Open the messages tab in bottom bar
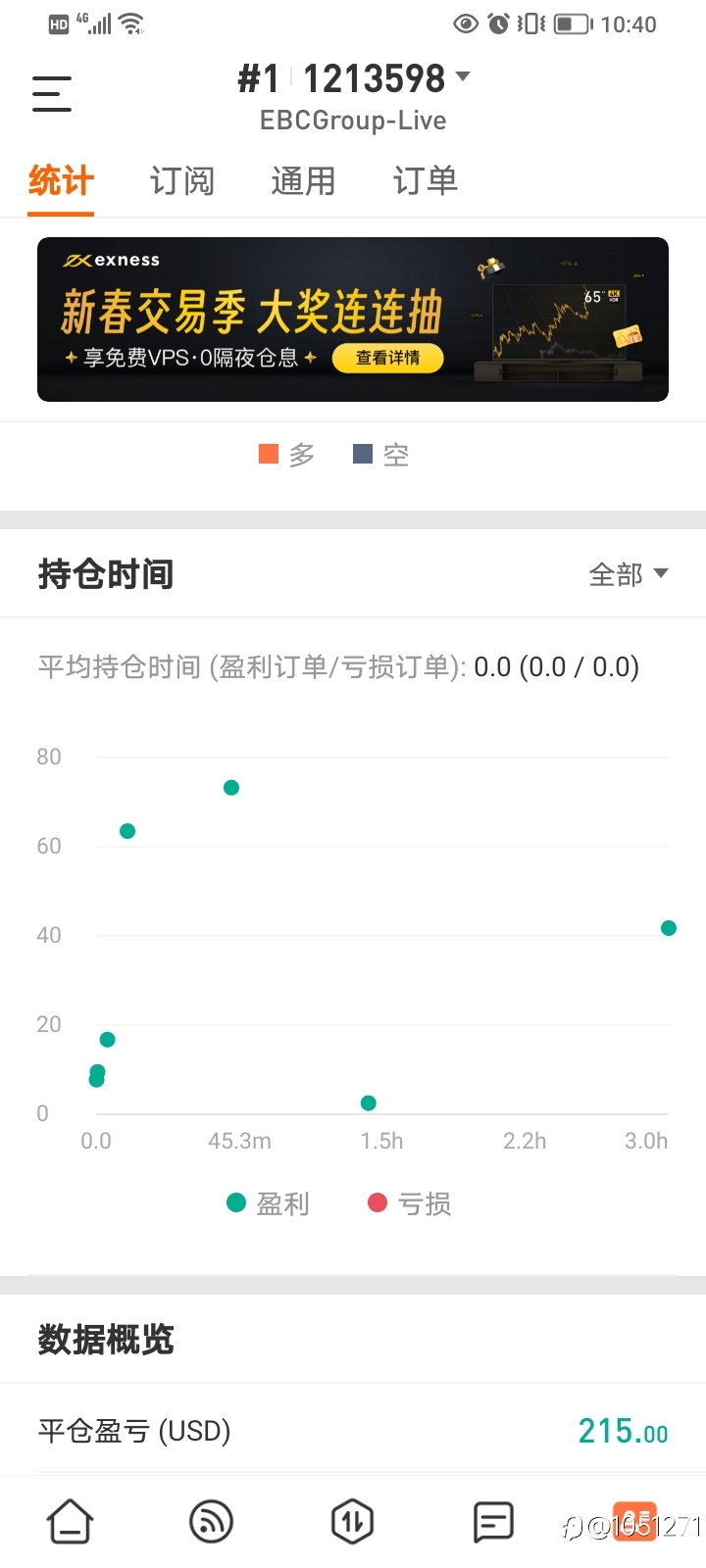Viewport: 706px width, 1568px height. [x=493, y=1522]
